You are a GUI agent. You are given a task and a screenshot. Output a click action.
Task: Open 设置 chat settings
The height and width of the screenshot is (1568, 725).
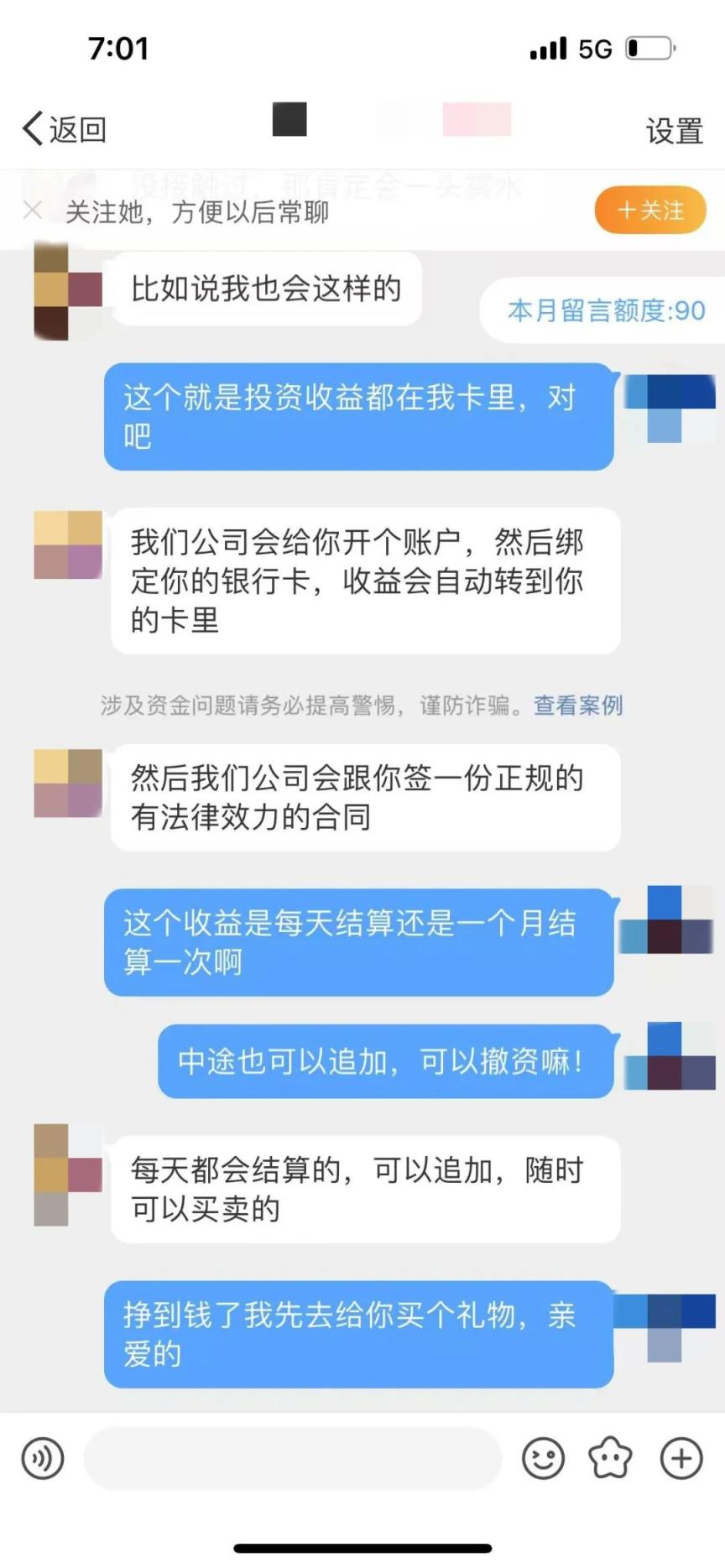pyautogui.click(x=673, y=131)
